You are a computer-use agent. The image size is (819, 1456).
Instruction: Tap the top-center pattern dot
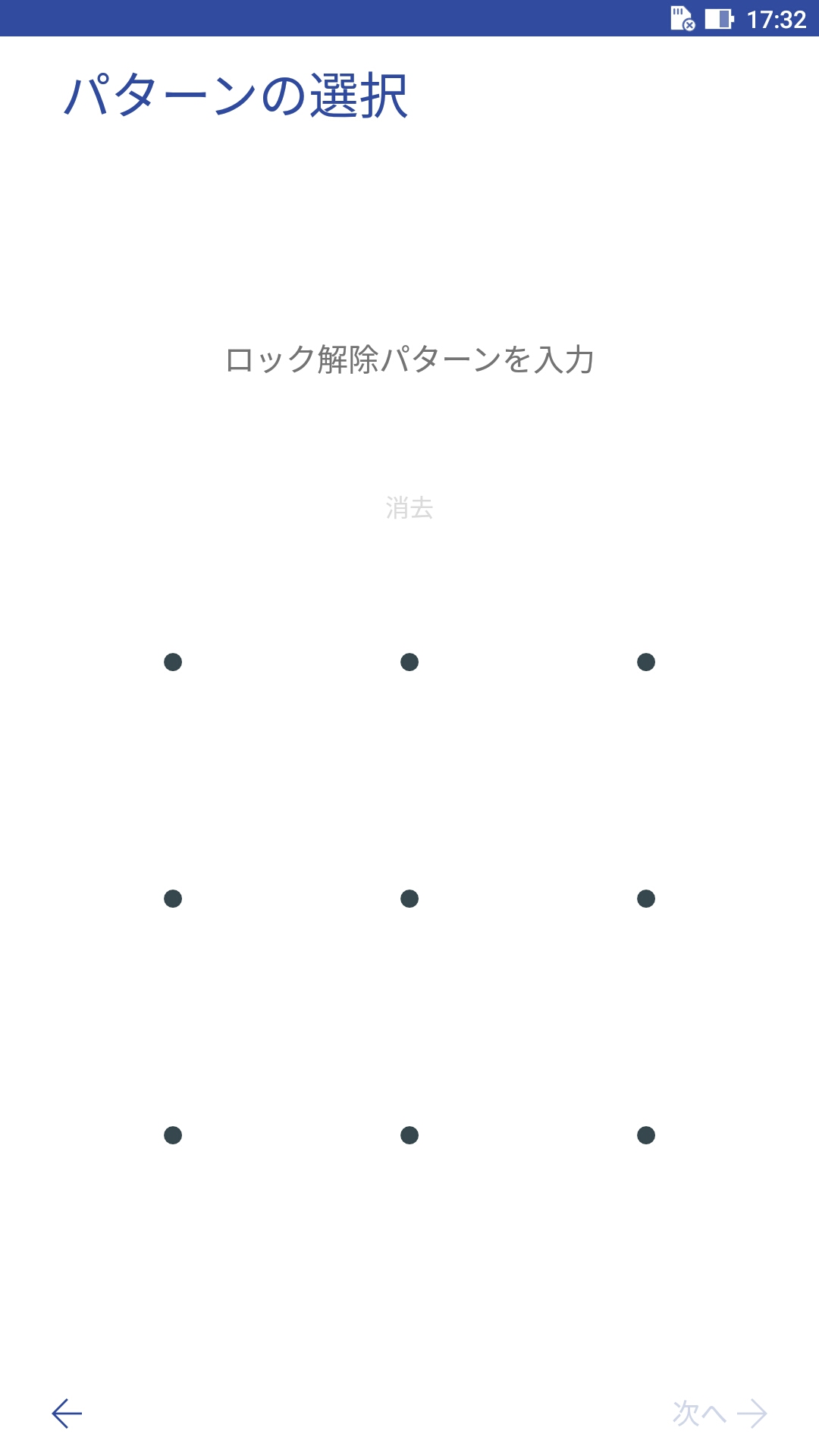[x=409, y=662]
